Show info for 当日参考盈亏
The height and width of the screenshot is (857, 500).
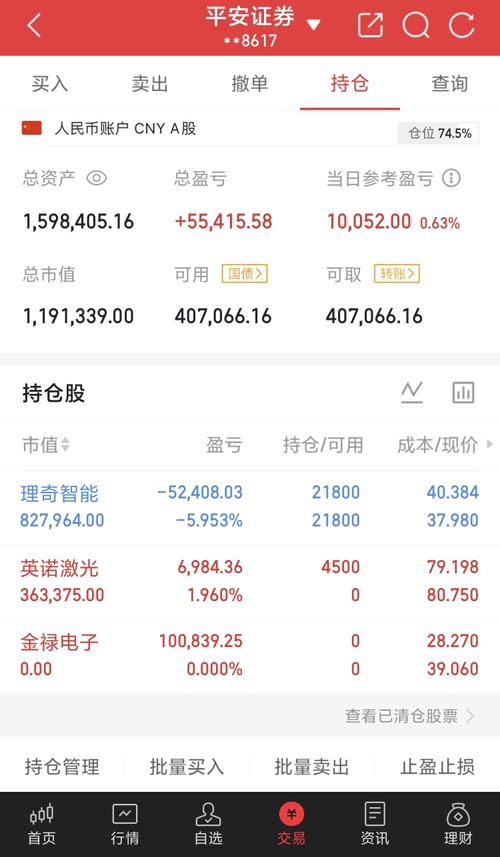[x=451, y=178]
